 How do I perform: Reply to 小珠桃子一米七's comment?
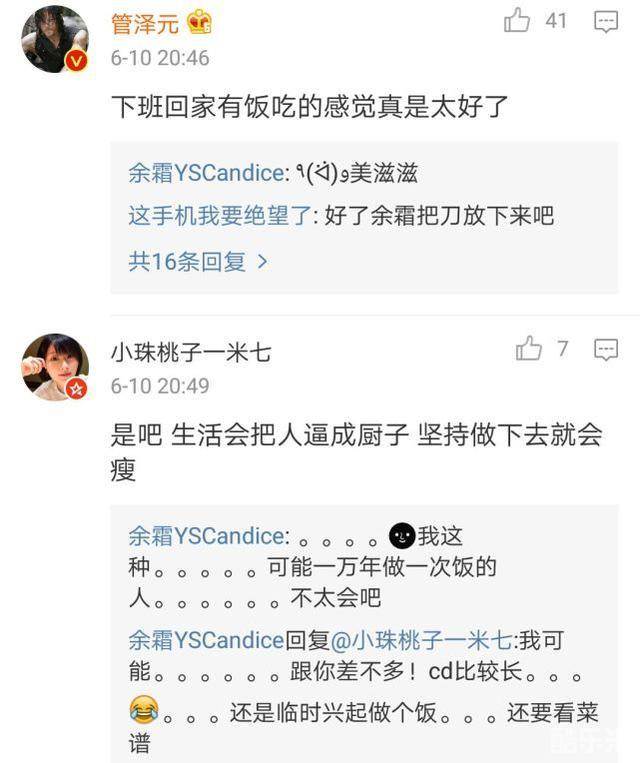tap(606, 350)
